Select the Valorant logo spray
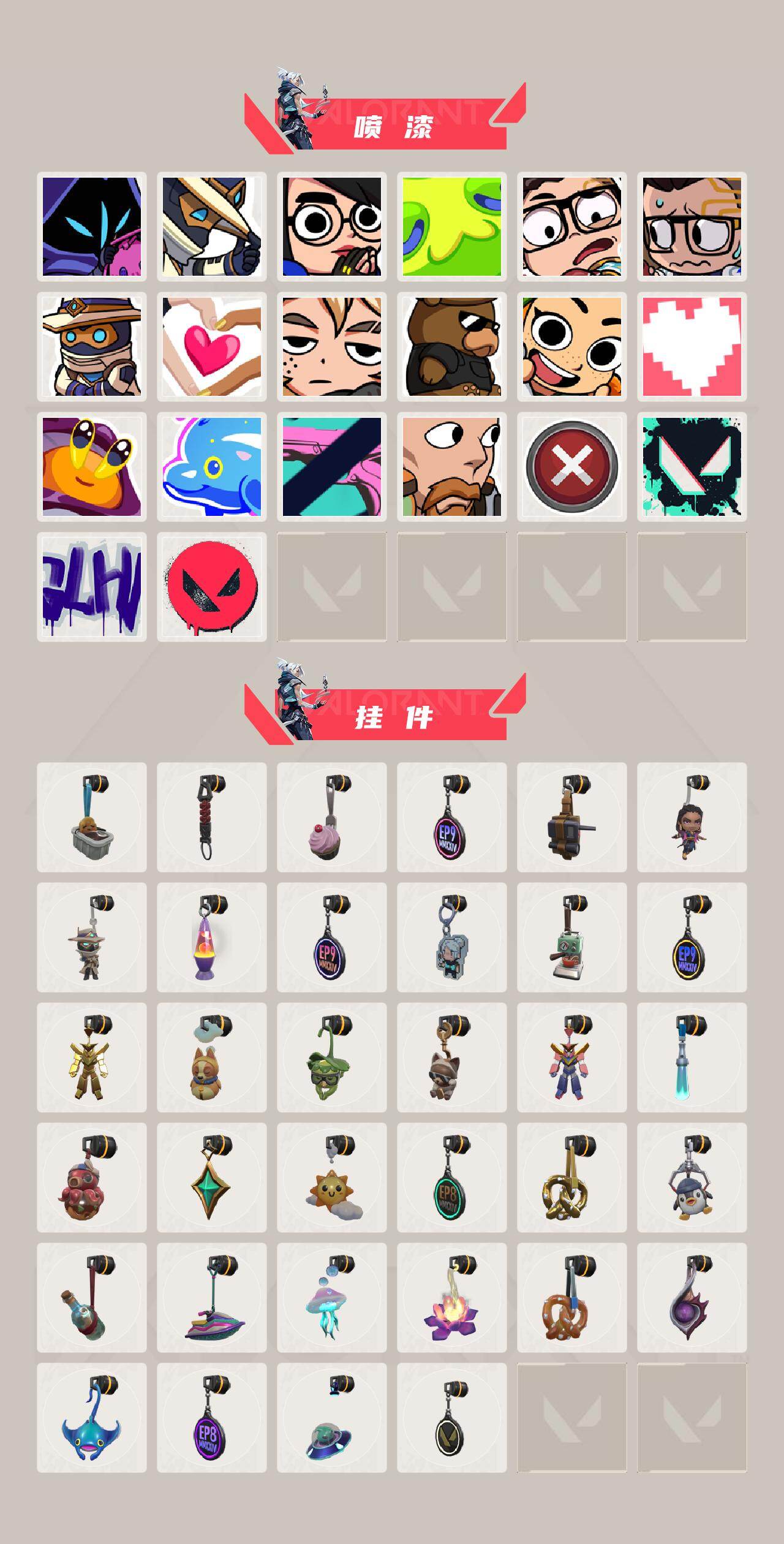This screenshot has width=784, height=1544. click(693, 467)
